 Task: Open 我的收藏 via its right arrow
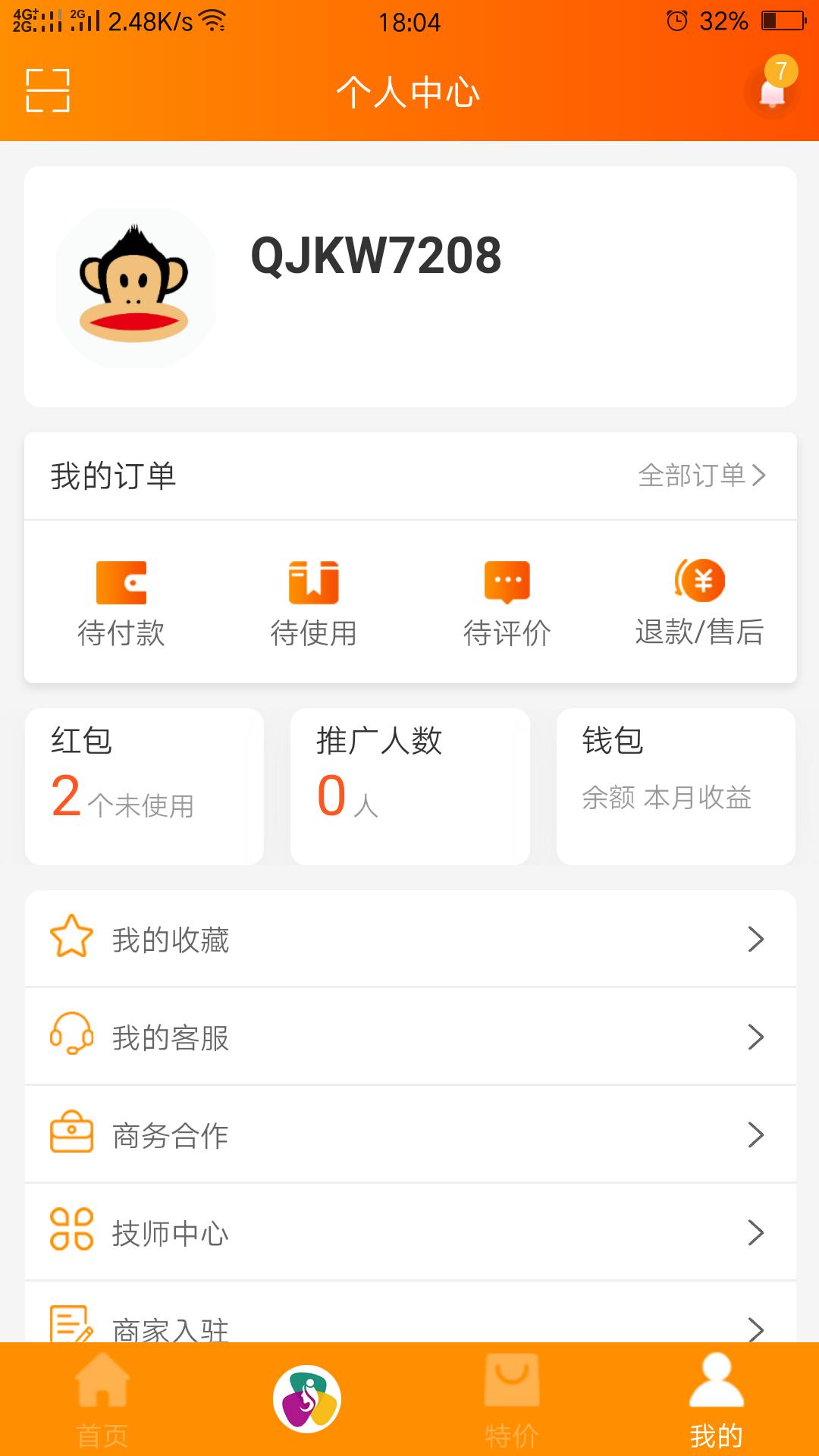755,938
